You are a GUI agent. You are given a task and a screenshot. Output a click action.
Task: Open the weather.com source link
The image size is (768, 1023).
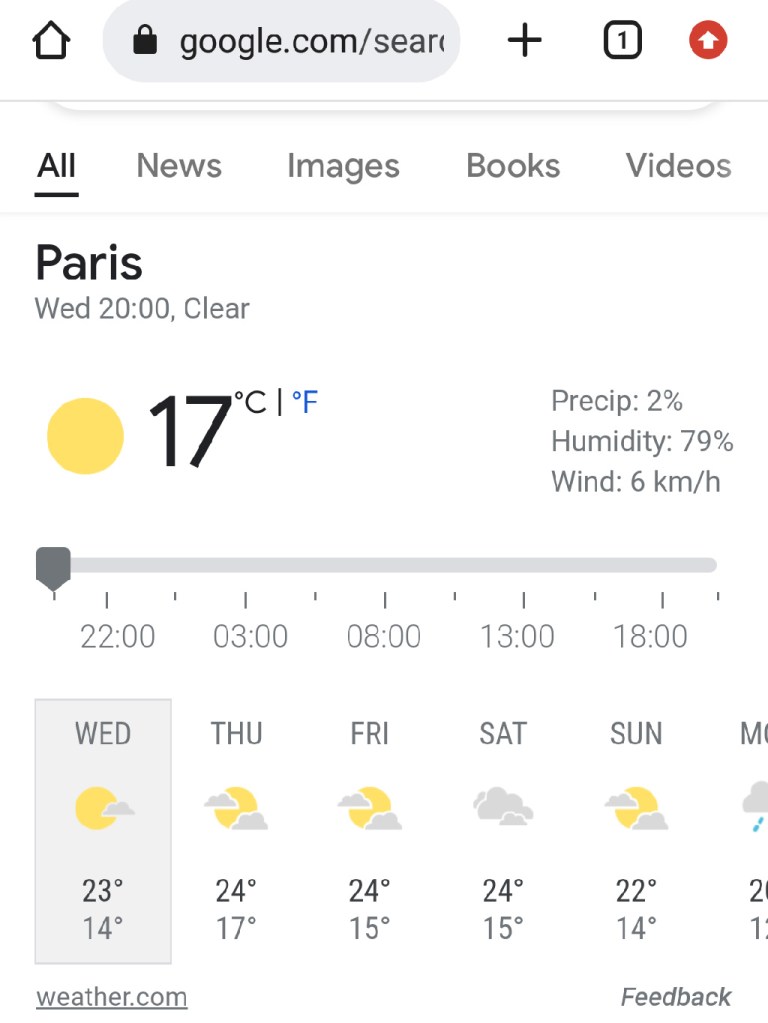pos(111,997)
